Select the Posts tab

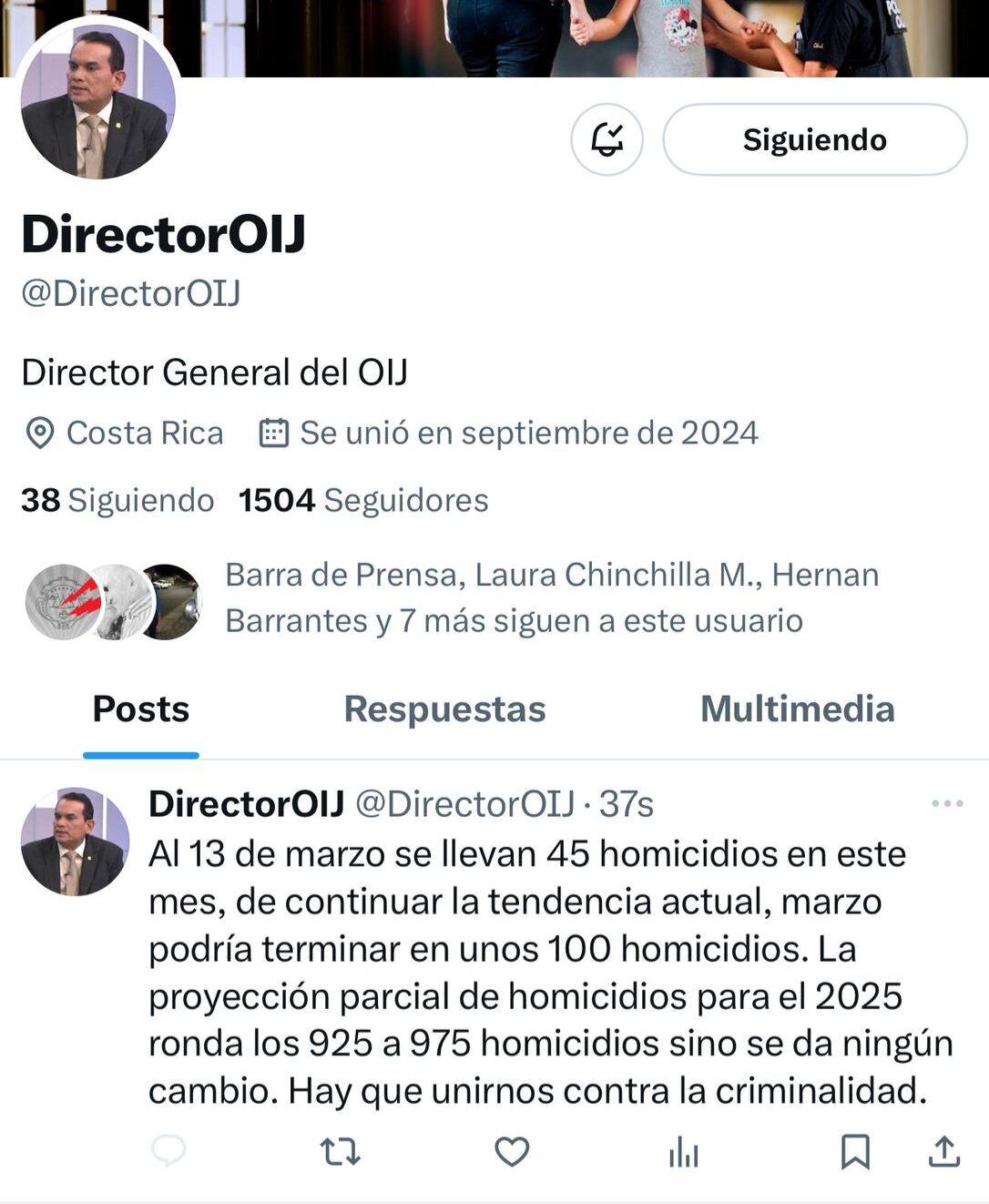click(139, 709)
